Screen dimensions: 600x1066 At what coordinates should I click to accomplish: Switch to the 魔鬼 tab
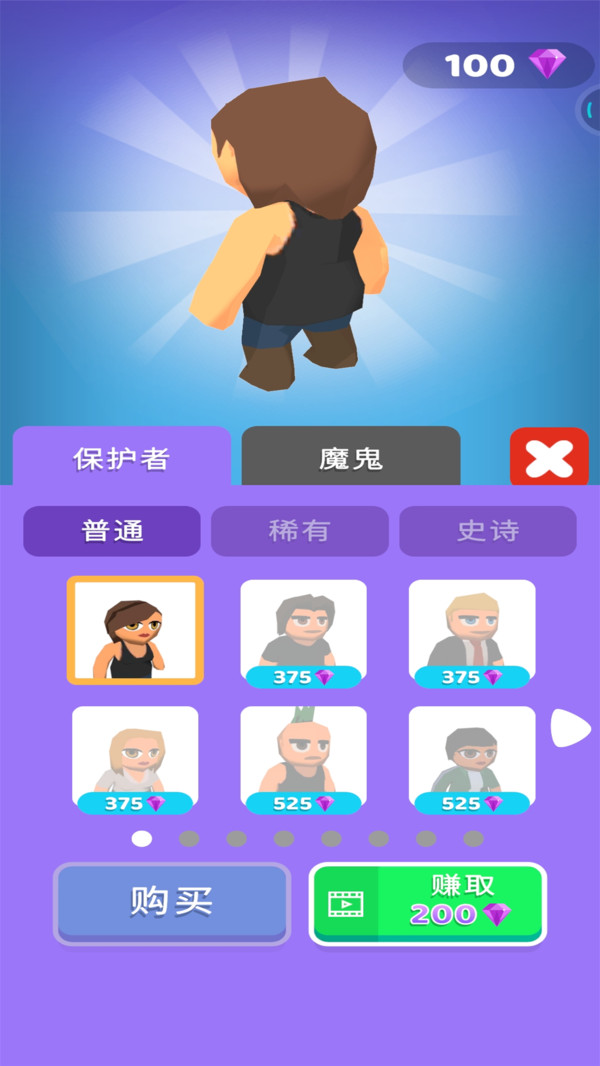click(x=351, y=459)
